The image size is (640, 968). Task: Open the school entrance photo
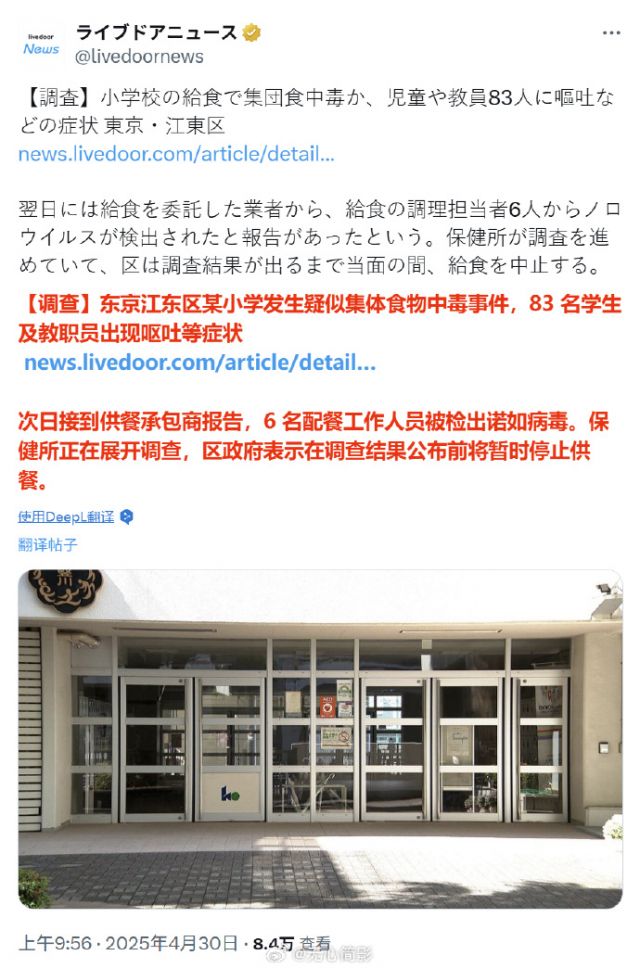click(x=320, y=740)
